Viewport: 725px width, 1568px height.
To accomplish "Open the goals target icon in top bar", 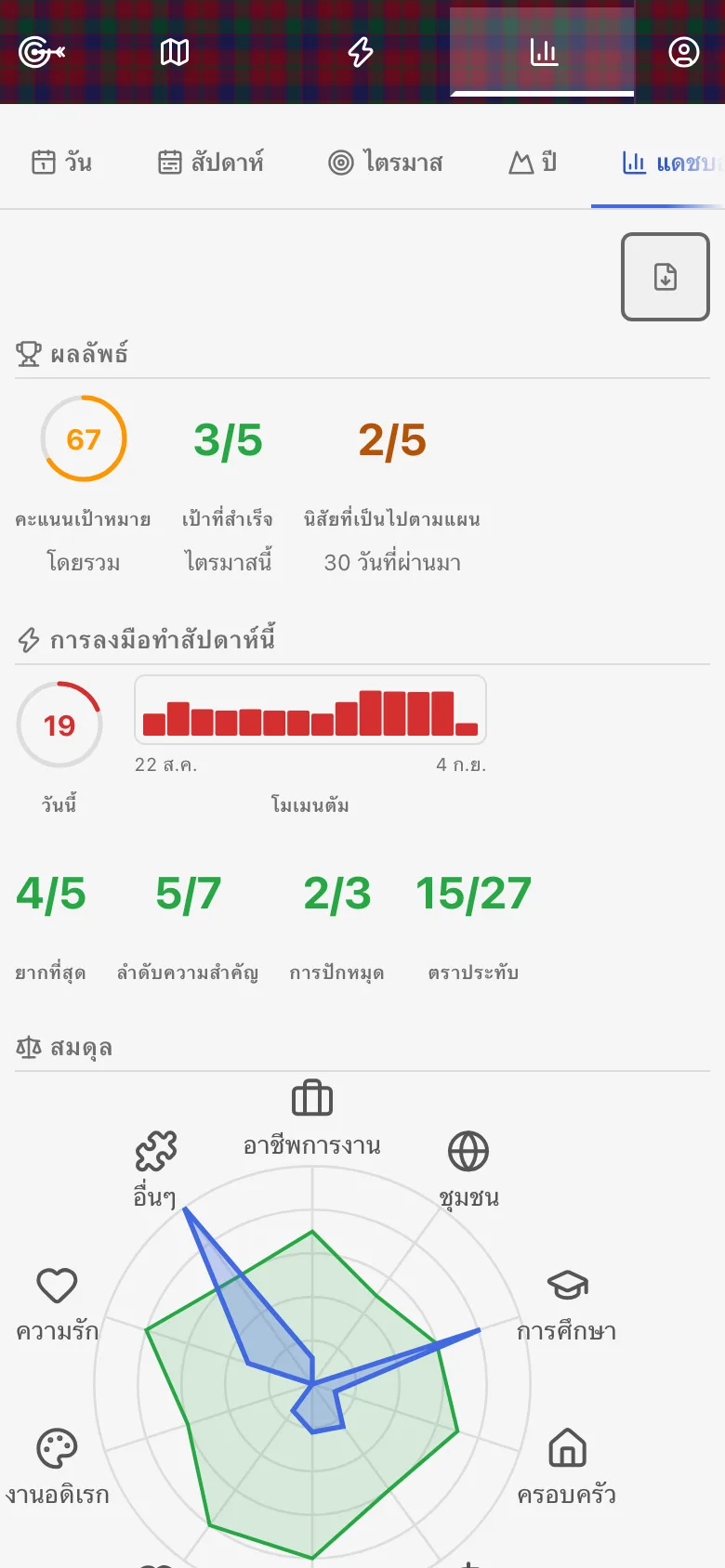I will (x=42, y=52).
